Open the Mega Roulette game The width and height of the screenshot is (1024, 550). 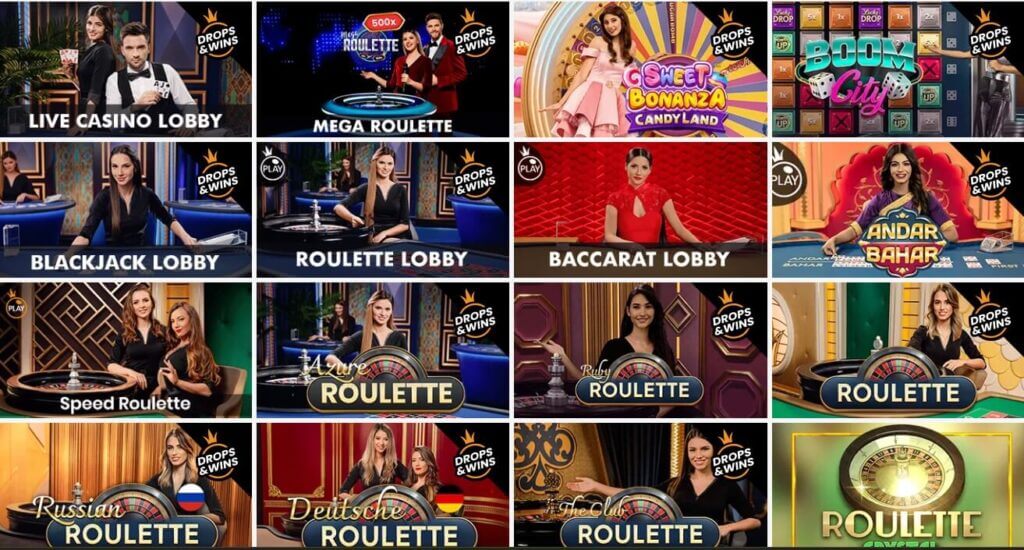point(382,70)
